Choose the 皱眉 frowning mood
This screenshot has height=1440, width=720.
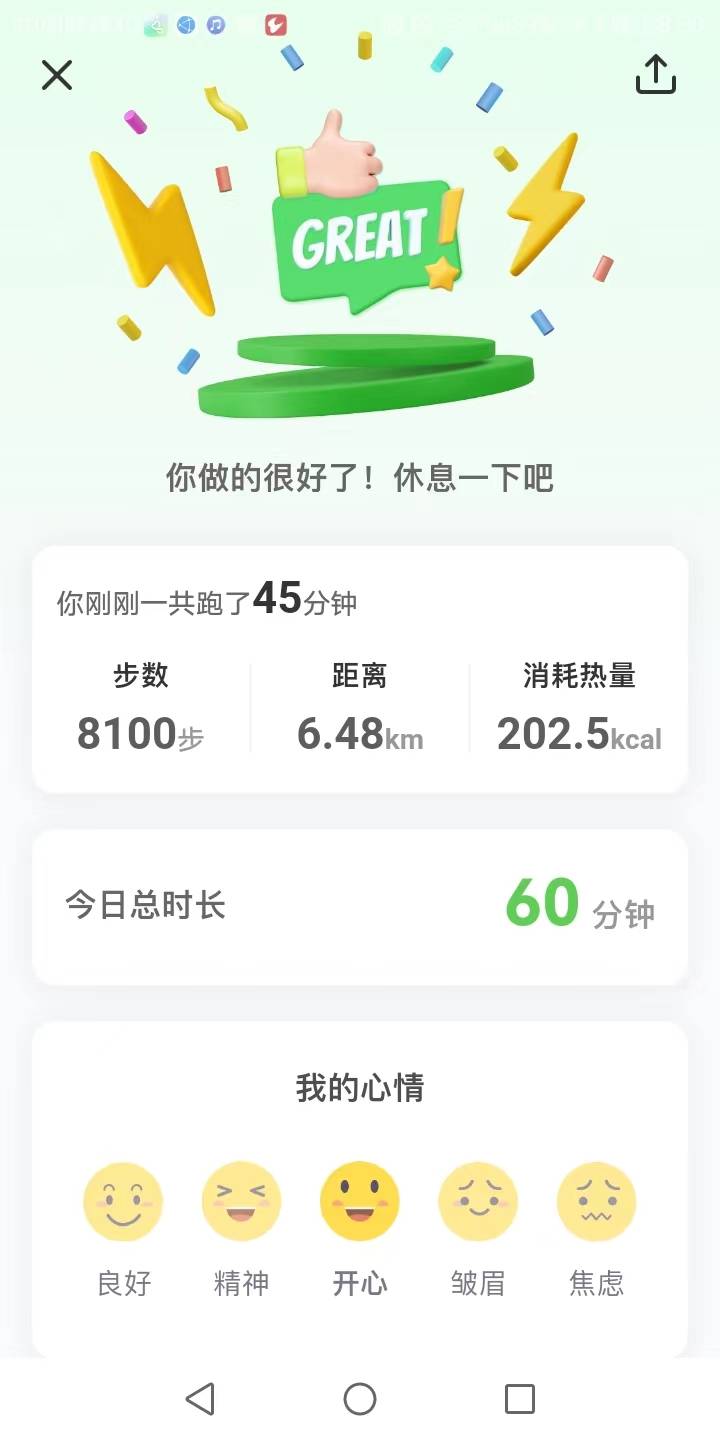(477, 1201)
